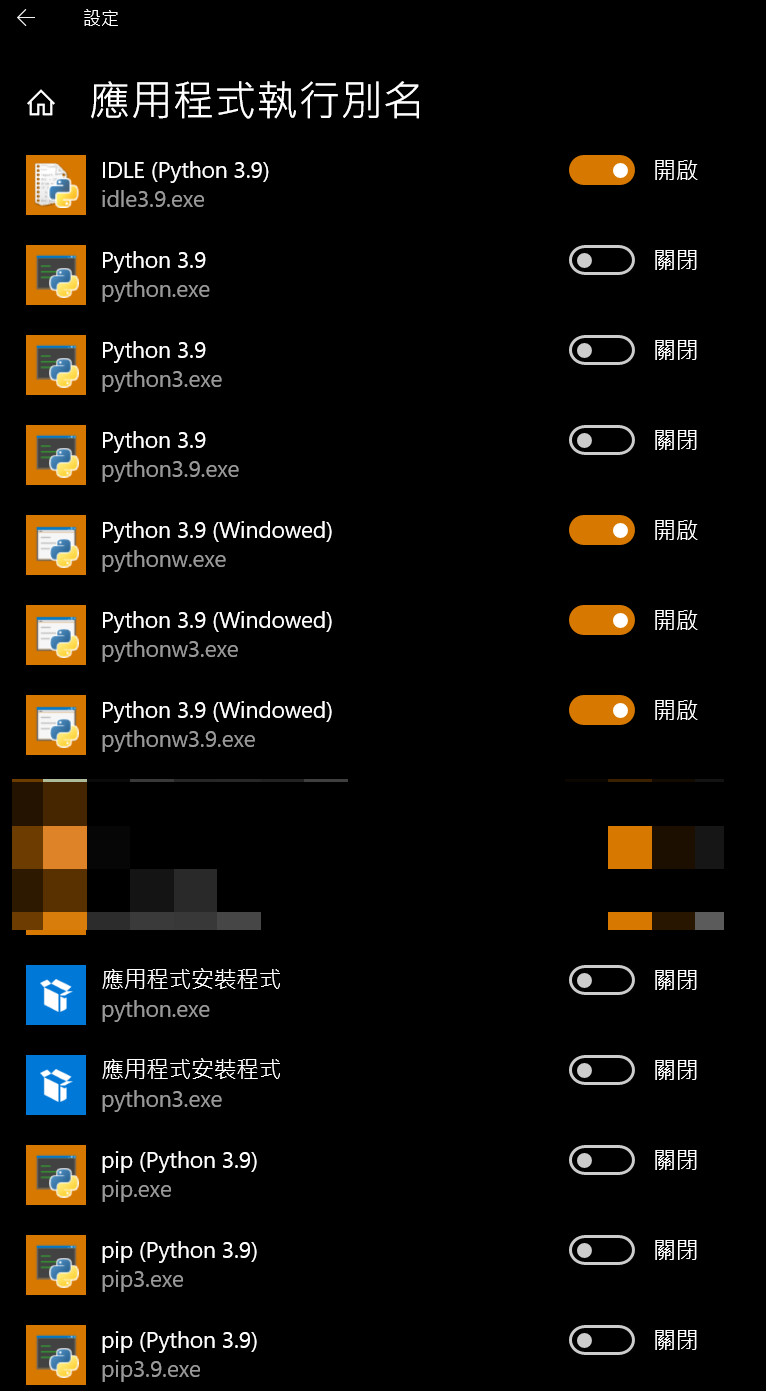766x1391 pixels.
Task: Click the python.exe Python 3.9 icon
Action: 55,275
